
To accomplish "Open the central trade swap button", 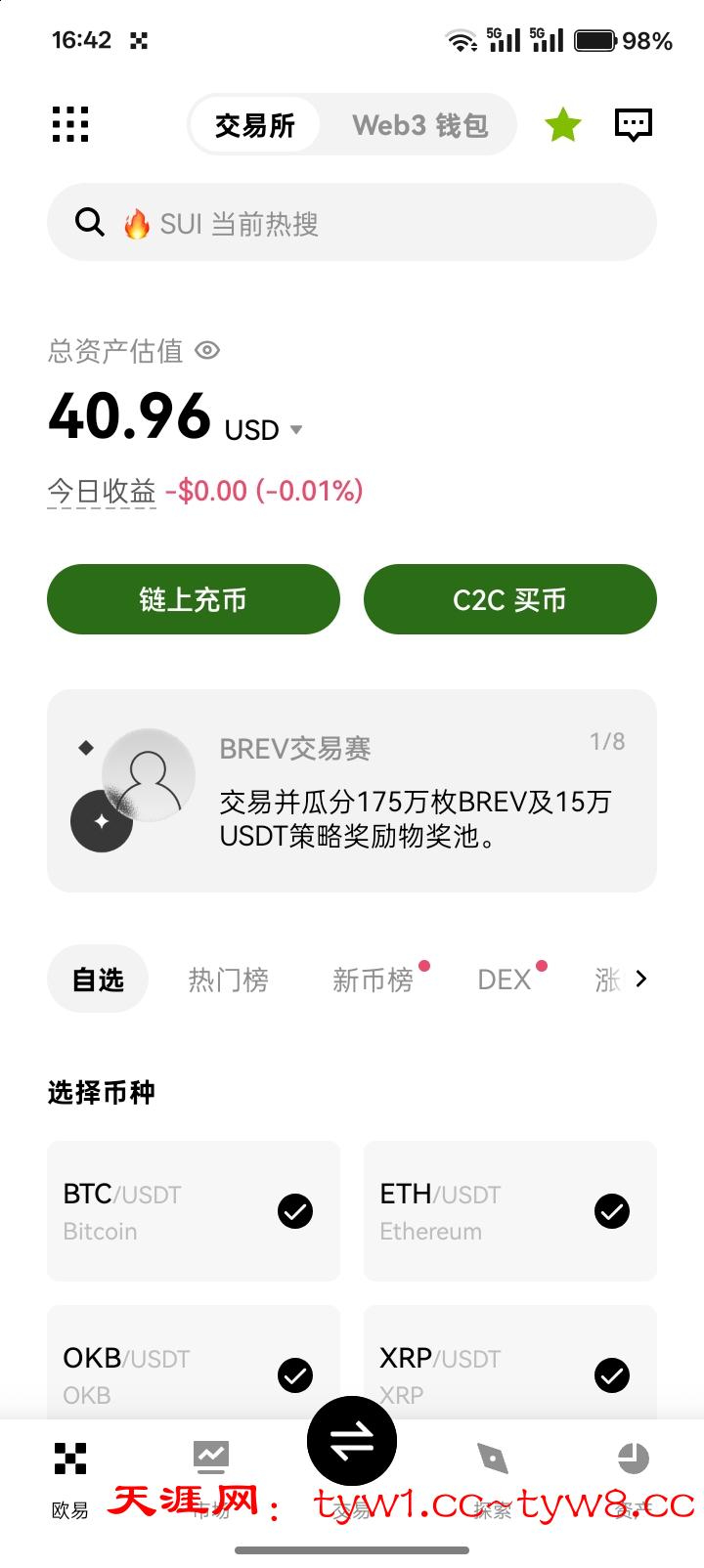I will pyautogui.click(x=352, y=1441).
